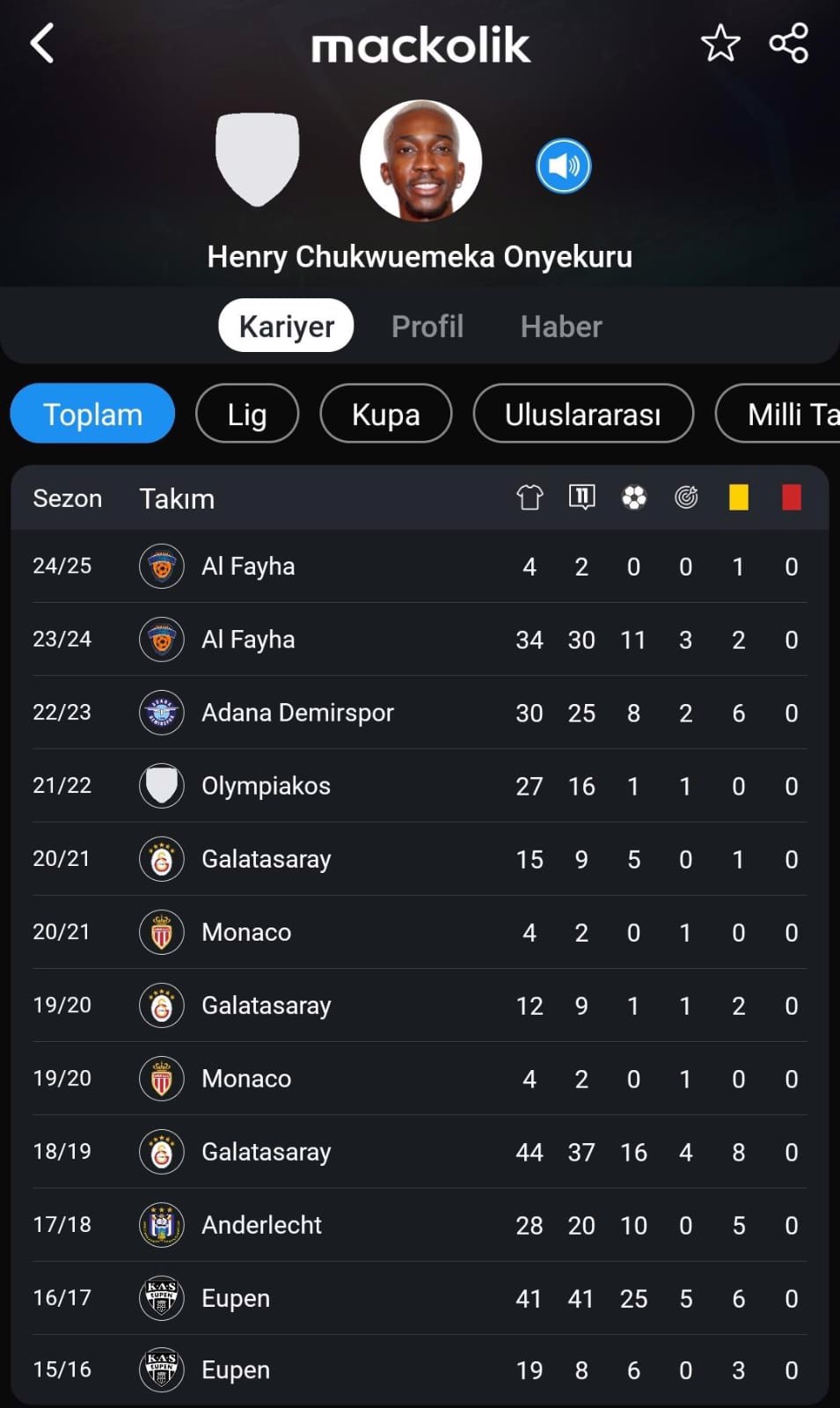Share this player profile
This screenshot has width=840, height=1408.
pos(789,43)
